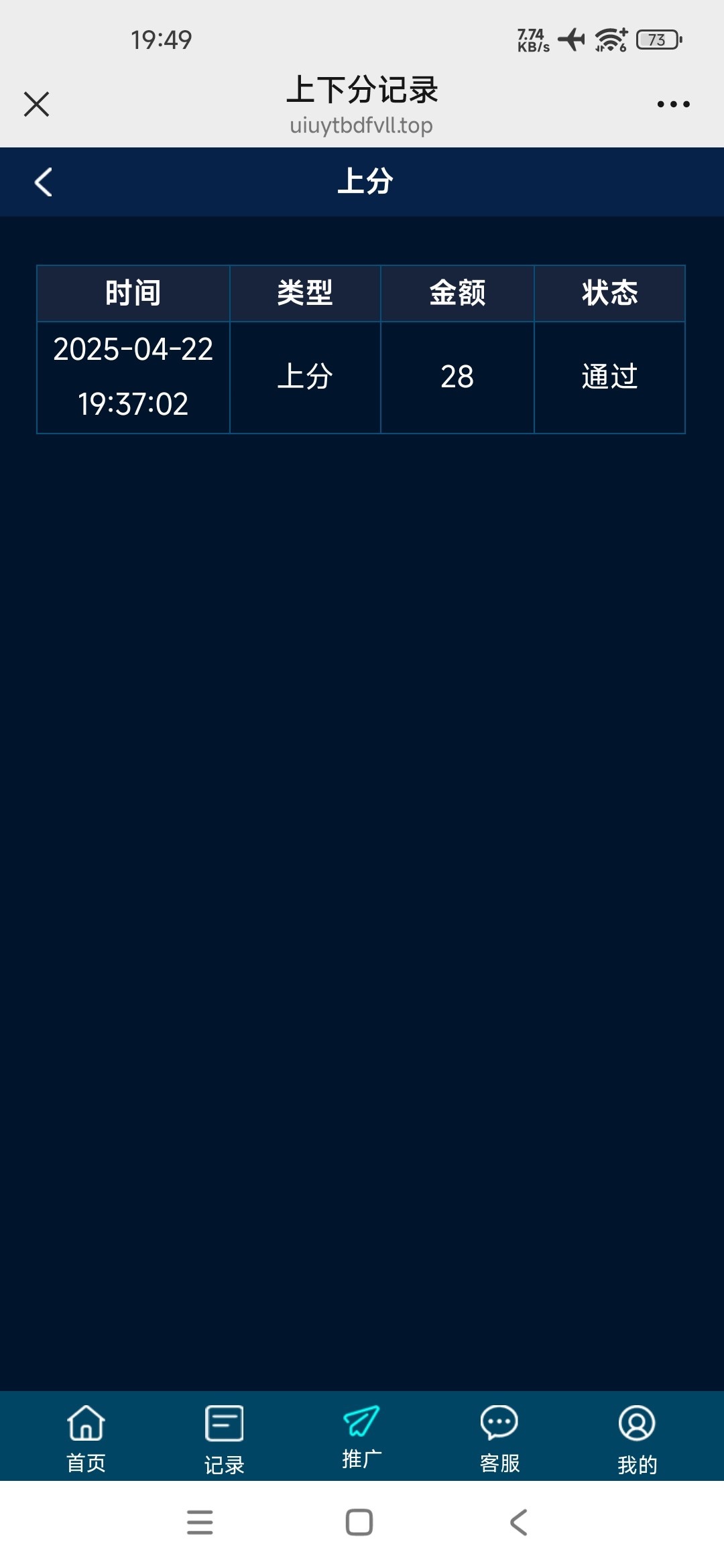Viewport: 724px width, 1568px height.
Task: Open the system recent apps menu
Action: [200, 1522]
